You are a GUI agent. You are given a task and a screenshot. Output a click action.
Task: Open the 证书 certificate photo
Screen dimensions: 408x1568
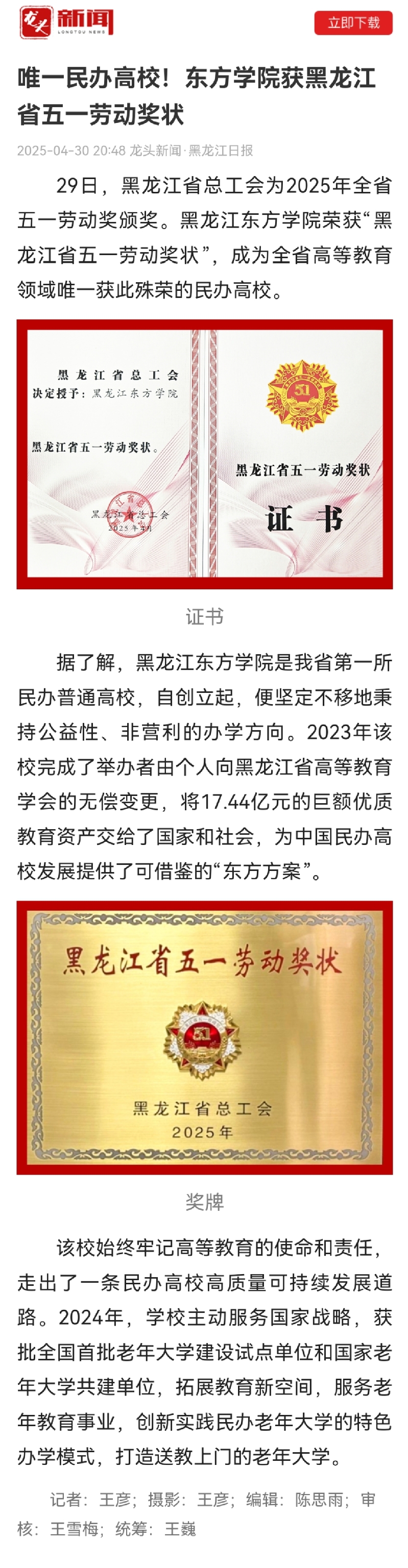pyautogui.click(x=205, y=454)
